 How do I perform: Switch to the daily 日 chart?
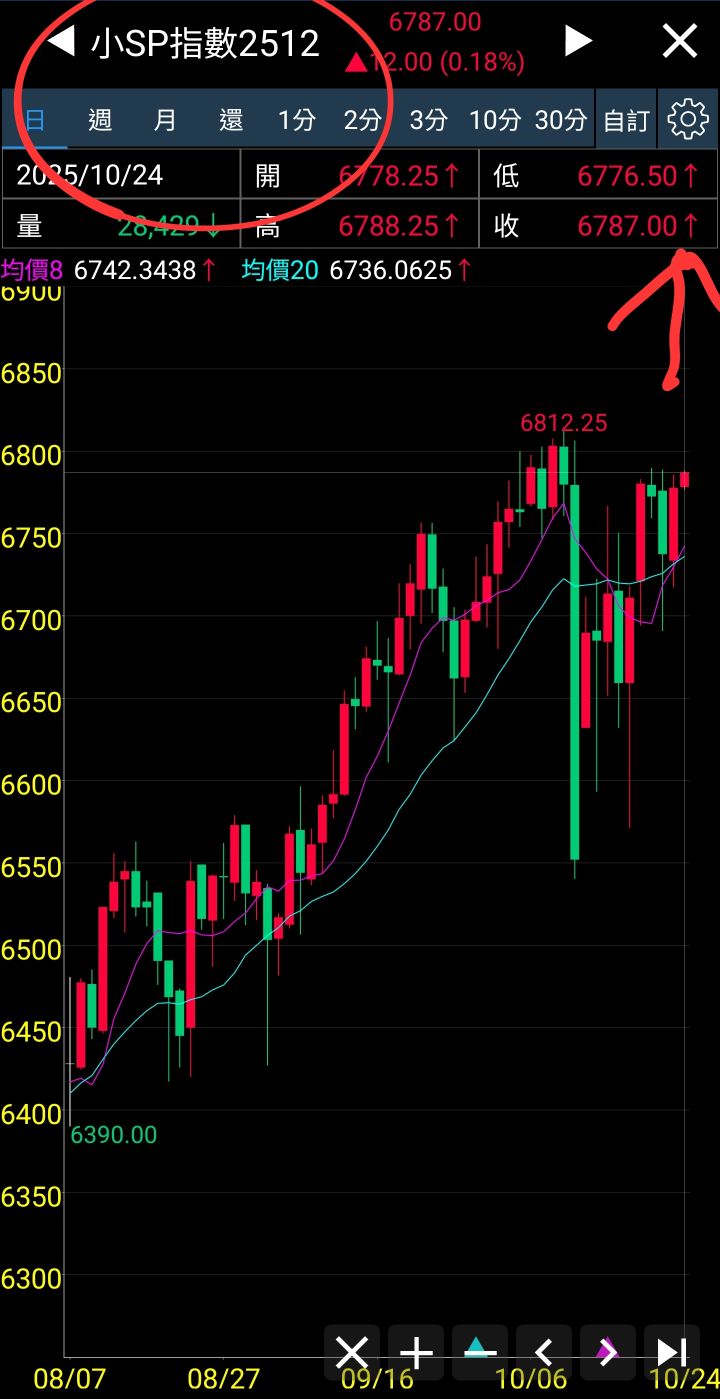34,121
